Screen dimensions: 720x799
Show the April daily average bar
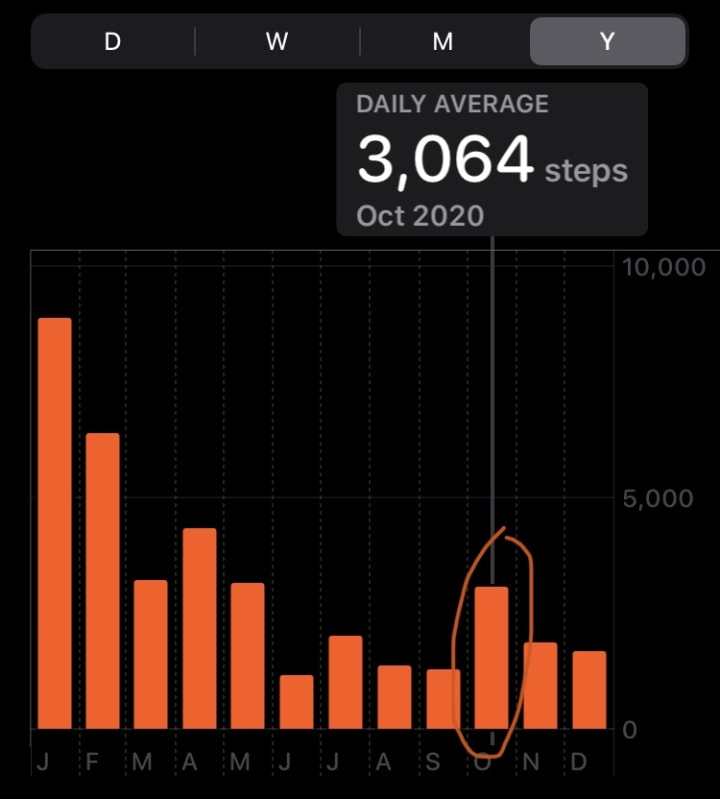pos(200,628)
